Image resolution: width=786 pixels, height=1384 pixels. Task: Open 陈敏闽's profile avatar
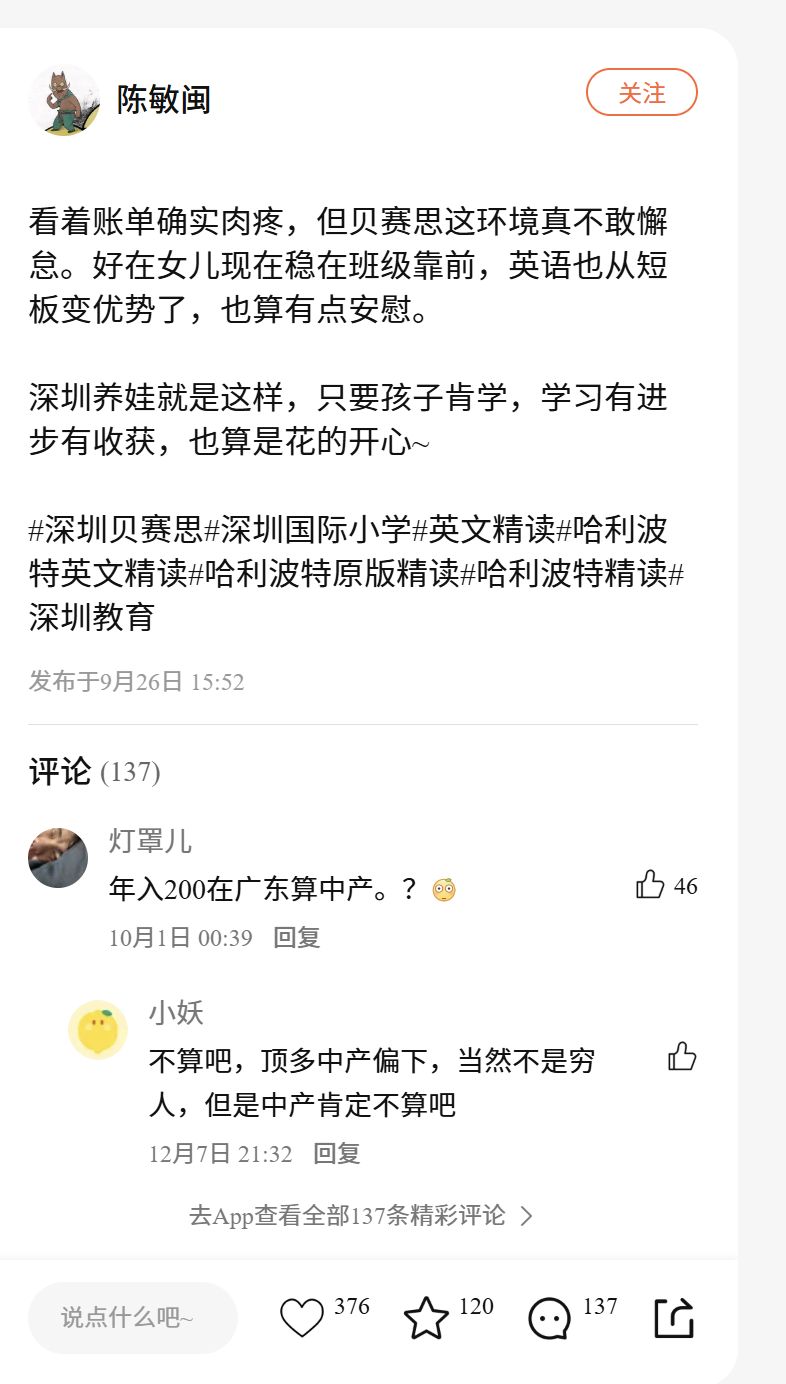click(64, 100)
